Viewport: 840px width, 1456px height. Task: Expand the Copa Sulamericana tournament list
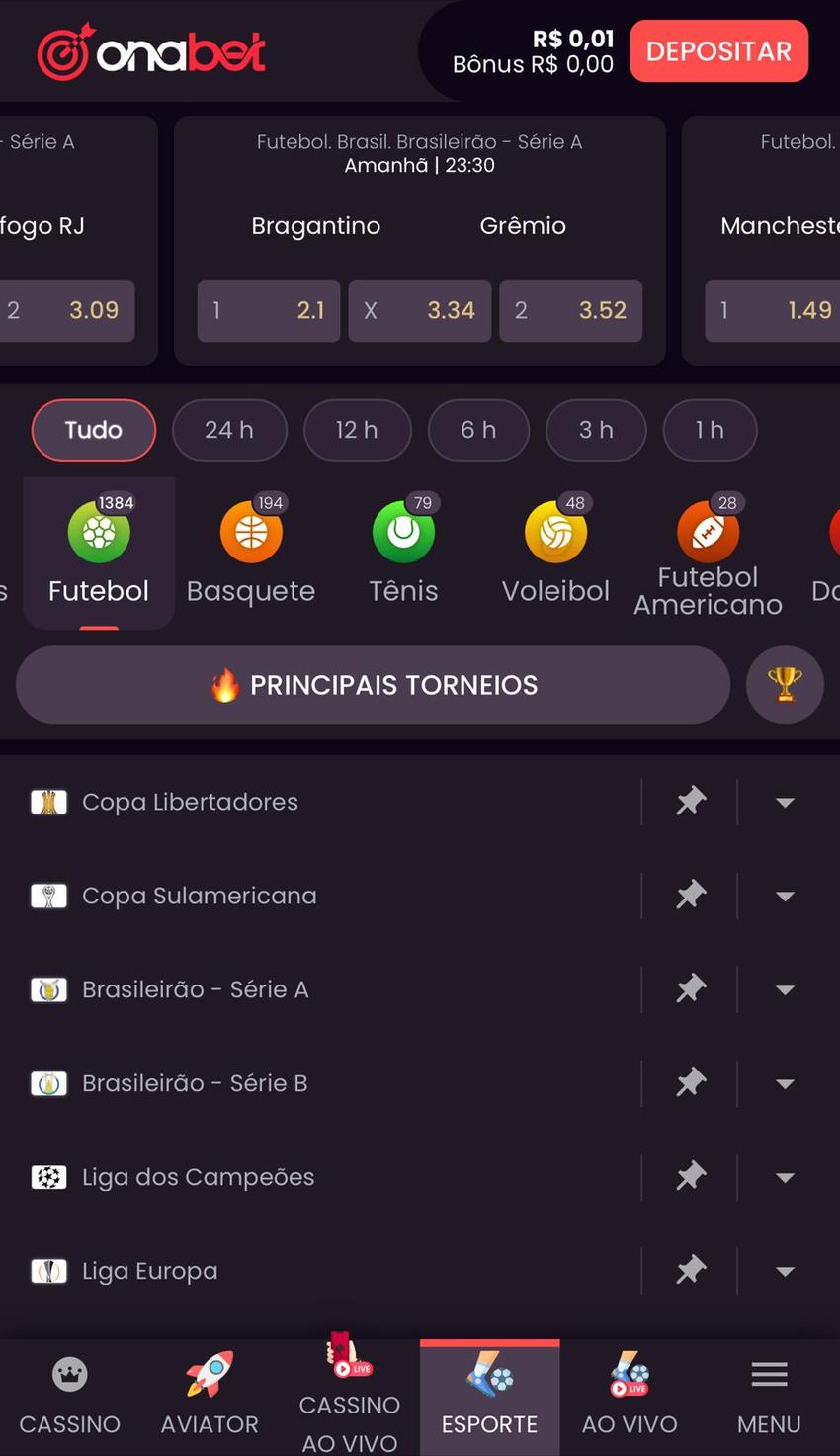tap(786, 896)
